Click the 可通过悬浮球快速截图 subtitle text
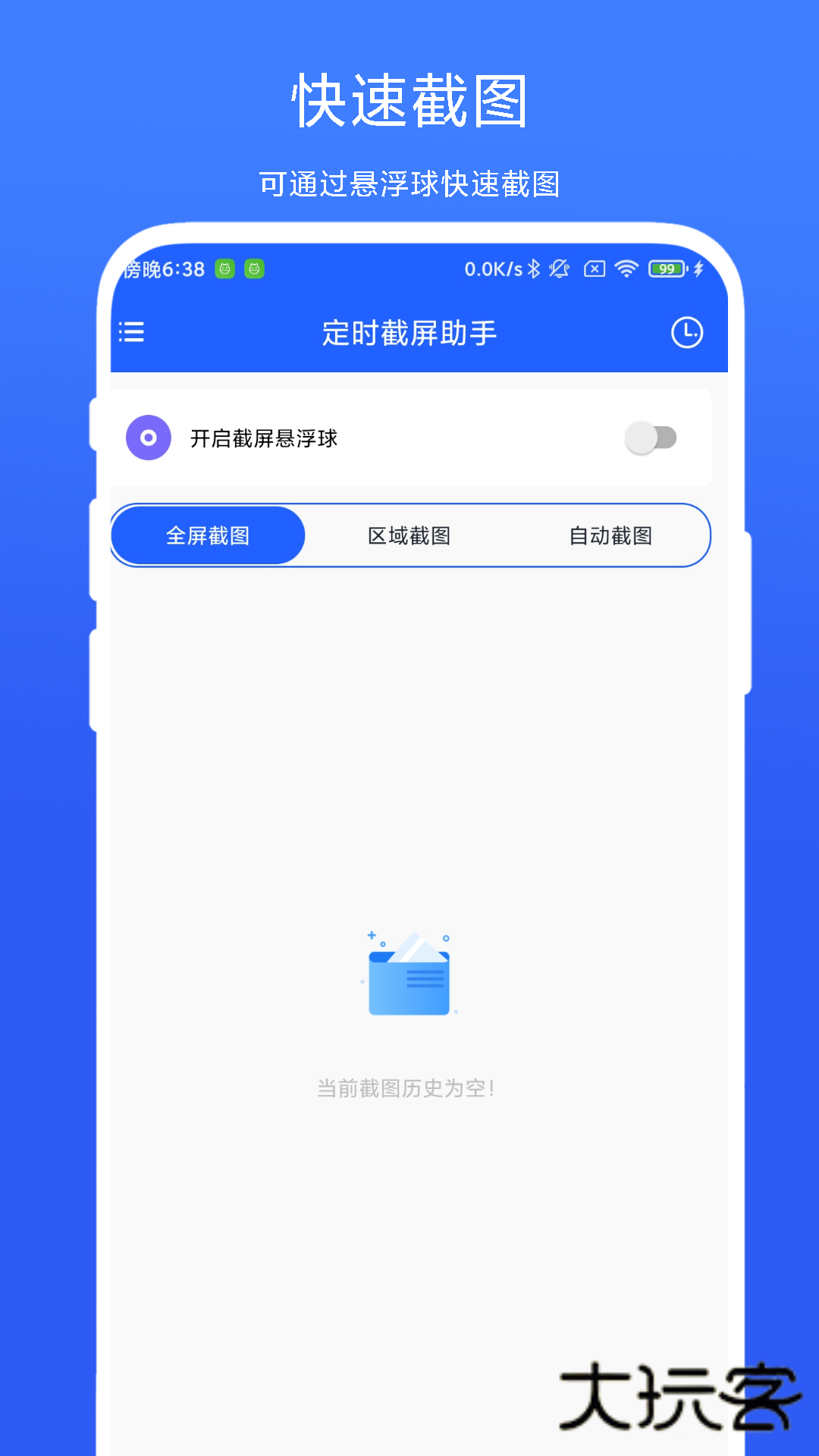The width and height of the screenshot is (819, 1456). (x=409, y=180)
